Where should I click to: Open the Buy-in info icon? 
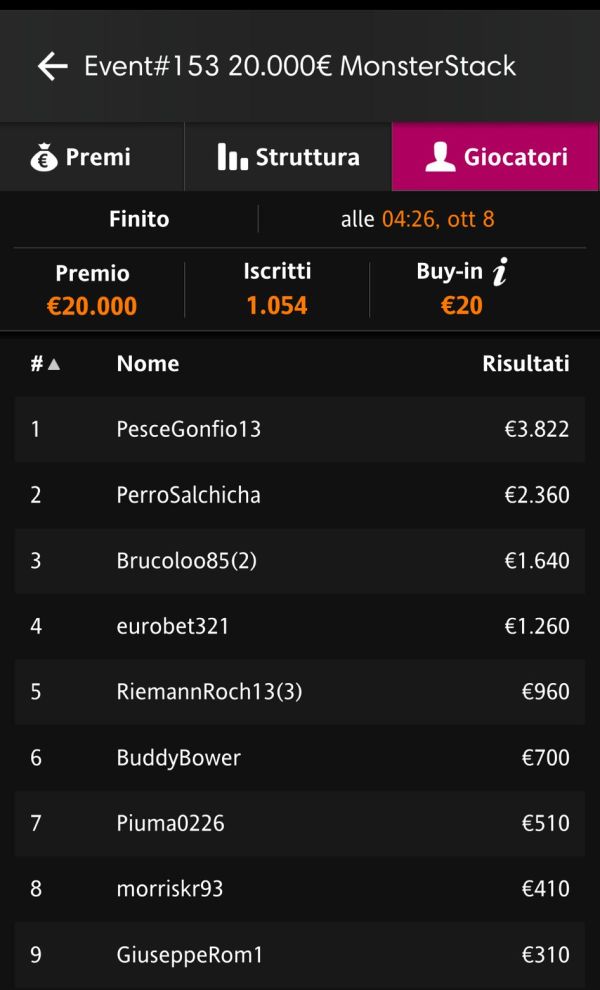click(x=500, y=273)
